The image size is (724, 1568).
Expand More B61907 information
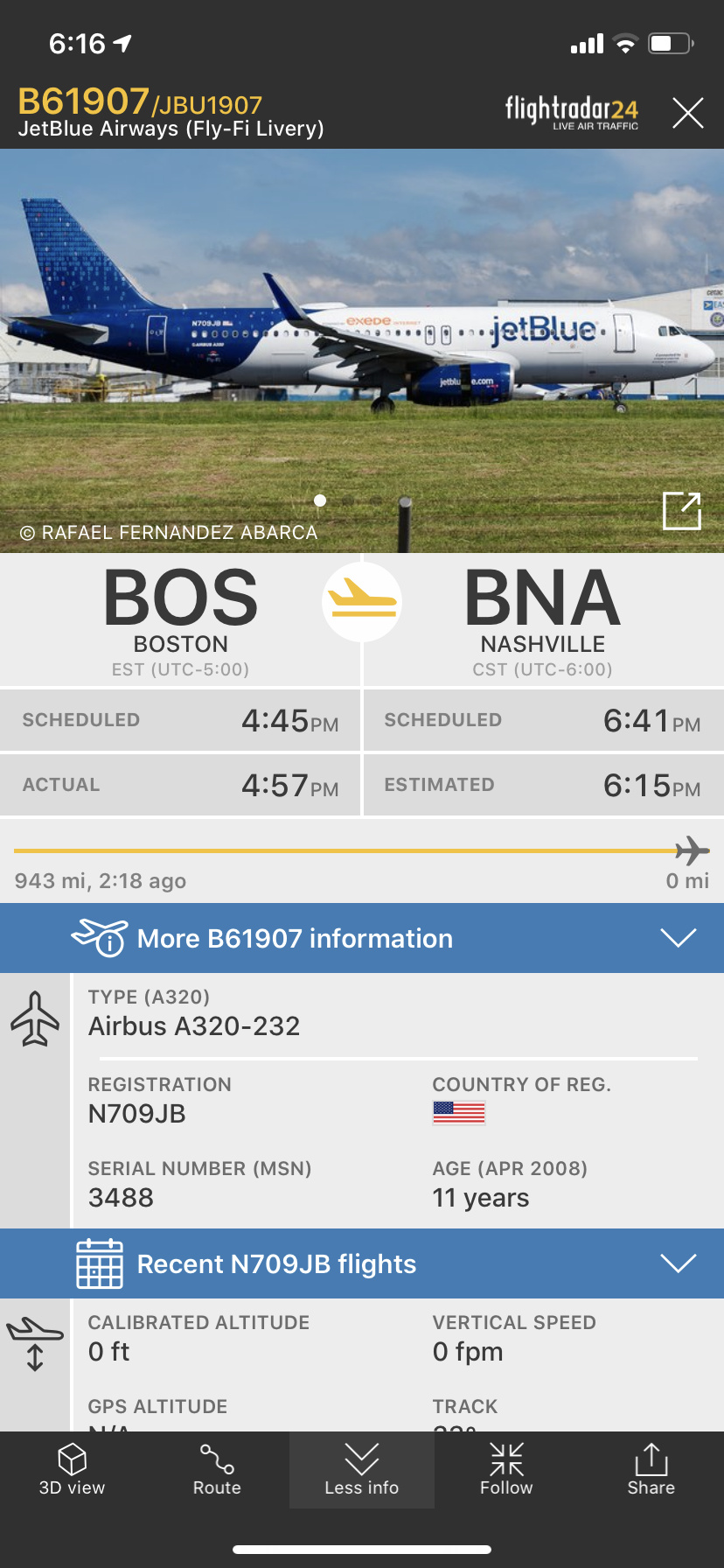[362, 938]
